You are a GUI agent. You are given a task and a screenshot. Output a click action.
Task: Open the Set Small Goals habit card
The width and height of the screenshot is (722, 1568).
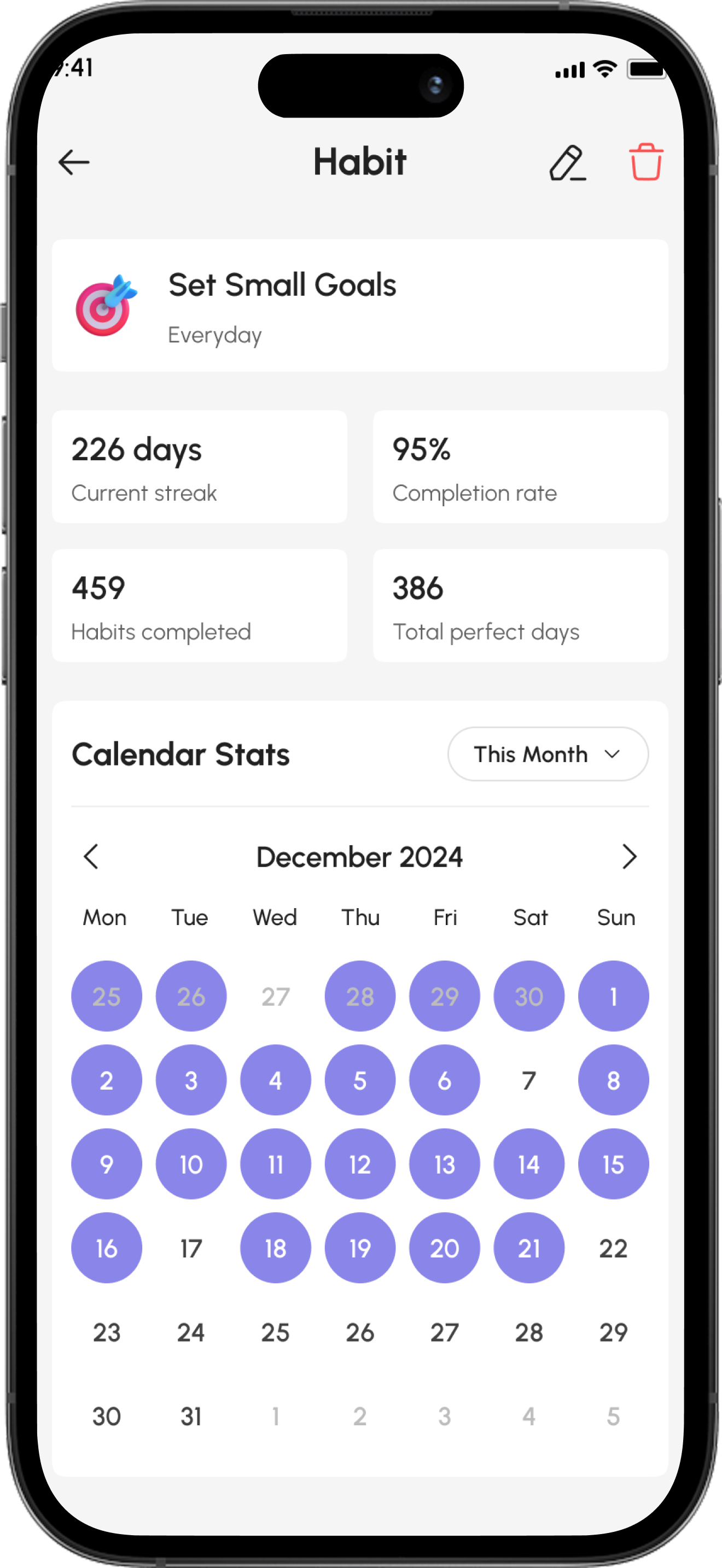coord(360,306)
